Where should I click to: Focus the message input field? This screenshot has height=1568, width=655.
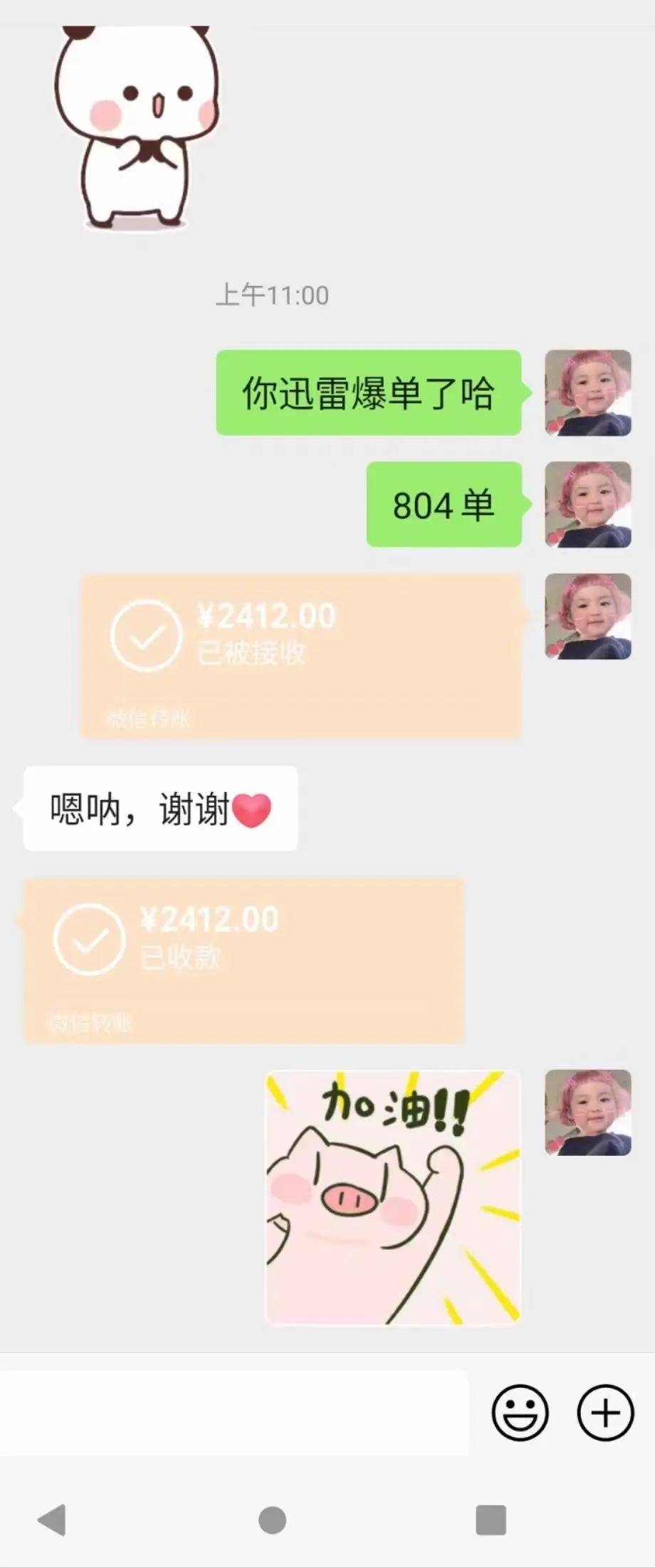234,1412
